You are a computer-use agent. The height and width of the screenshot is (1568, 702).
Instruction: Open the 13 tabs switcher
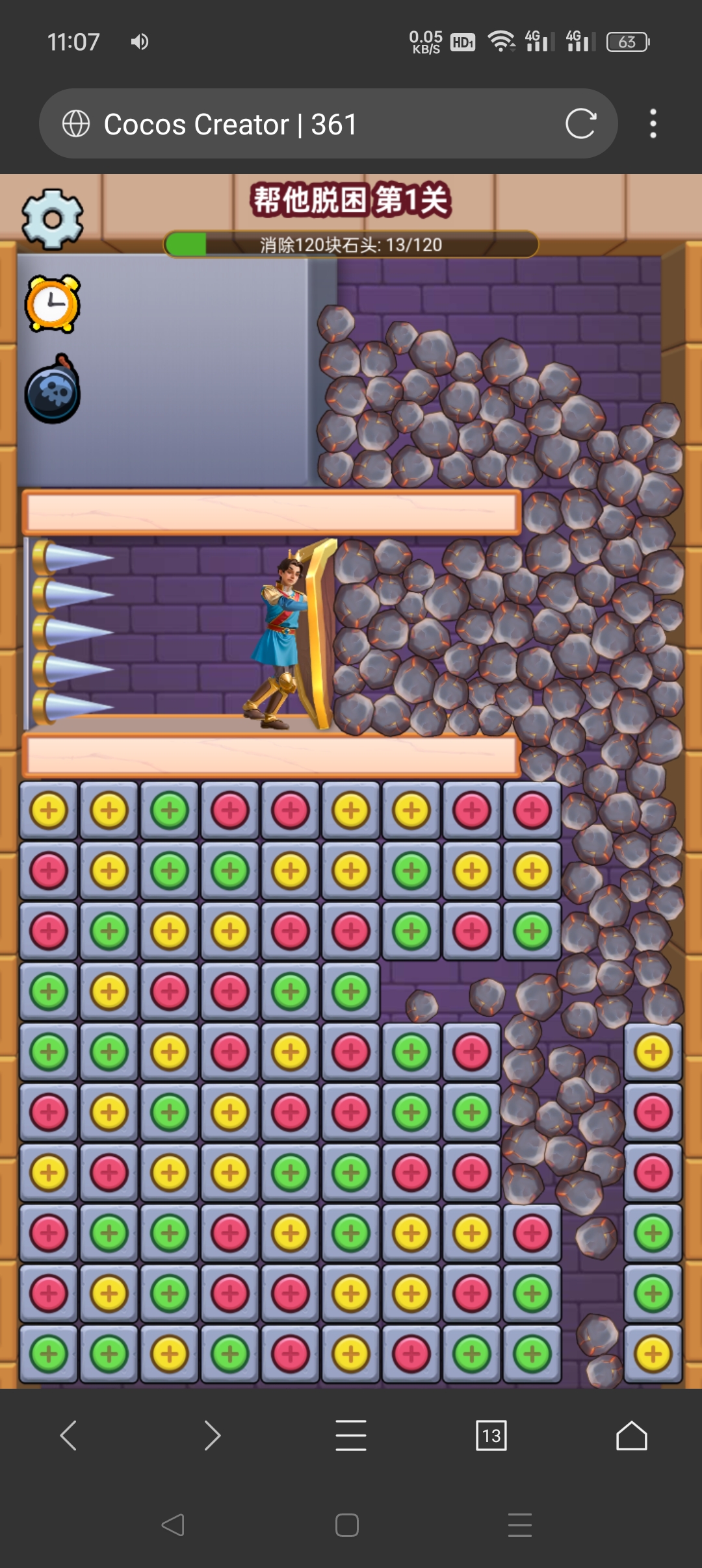point(491,1435)
